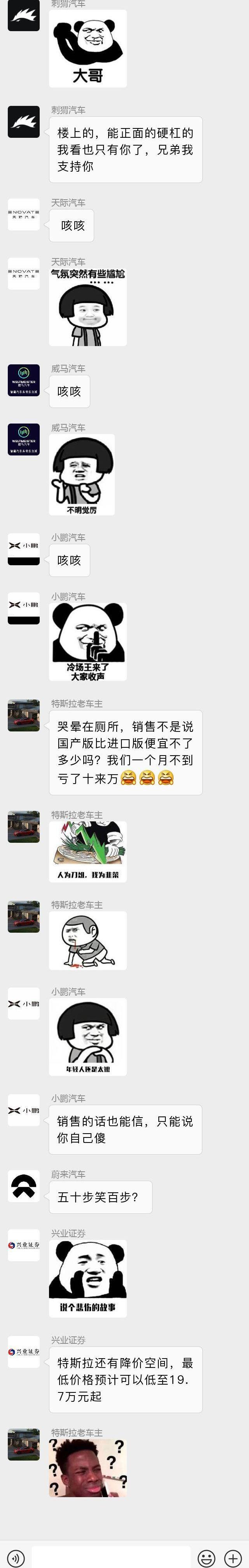View the 大哥 panda sticker

[88, 49]
